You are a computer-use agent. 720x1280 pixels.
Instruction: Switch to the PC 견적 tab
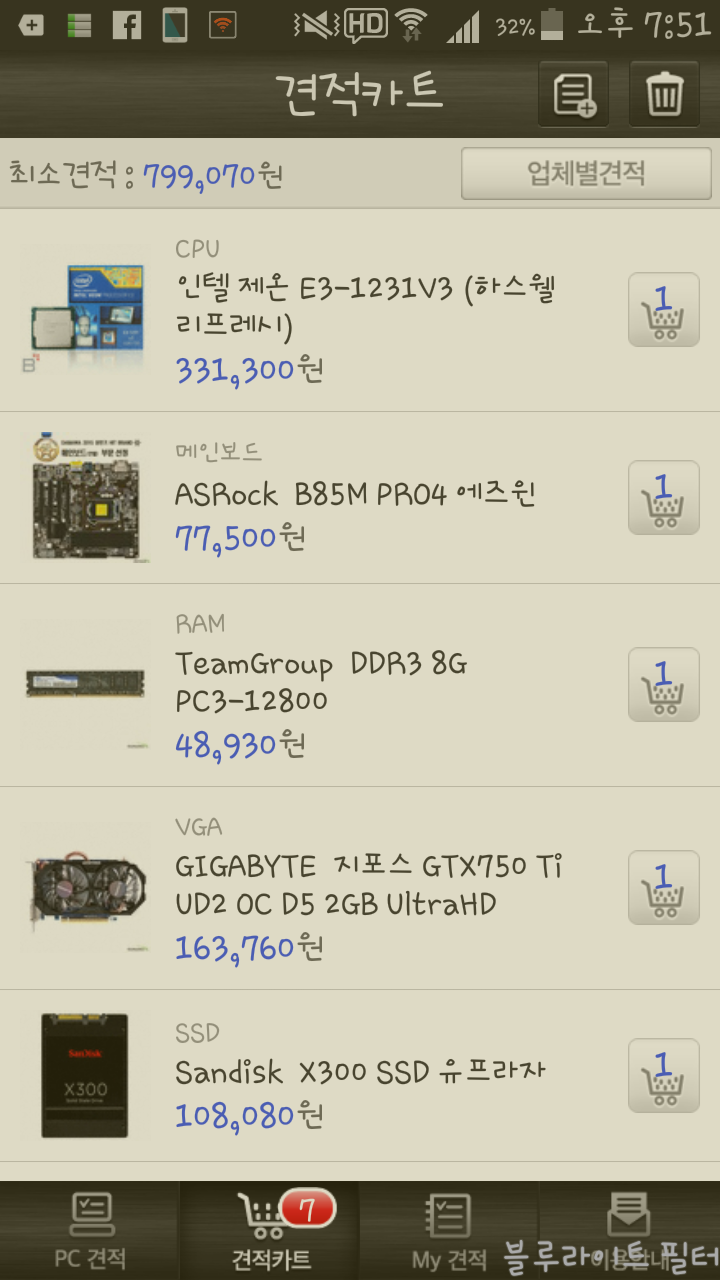[x=90, y=1231]
